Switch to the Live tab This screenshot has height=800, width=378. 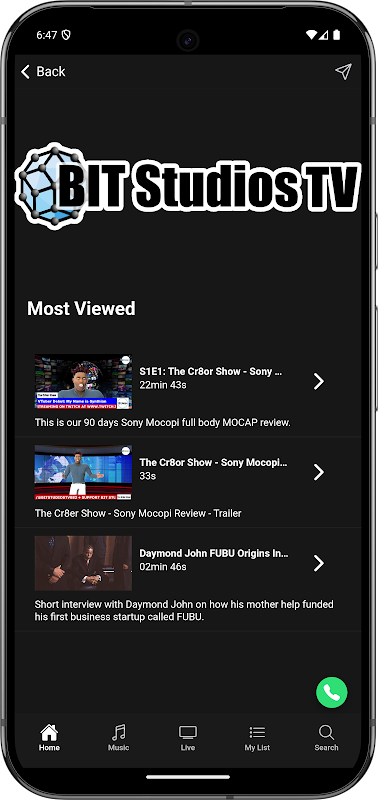pyautogui.click(x=188, y=738)
